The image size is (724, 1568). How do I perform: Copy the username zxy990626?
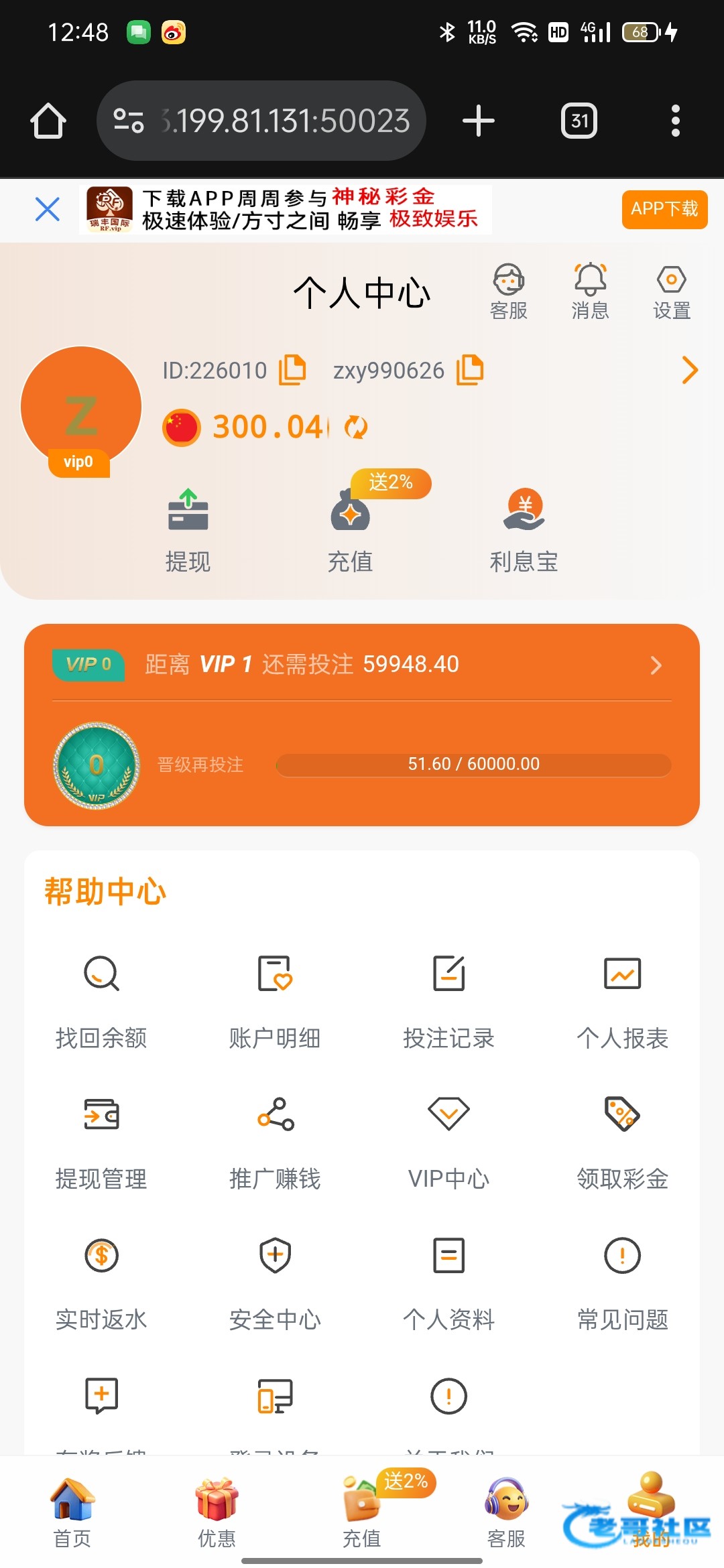pos(469,370)
